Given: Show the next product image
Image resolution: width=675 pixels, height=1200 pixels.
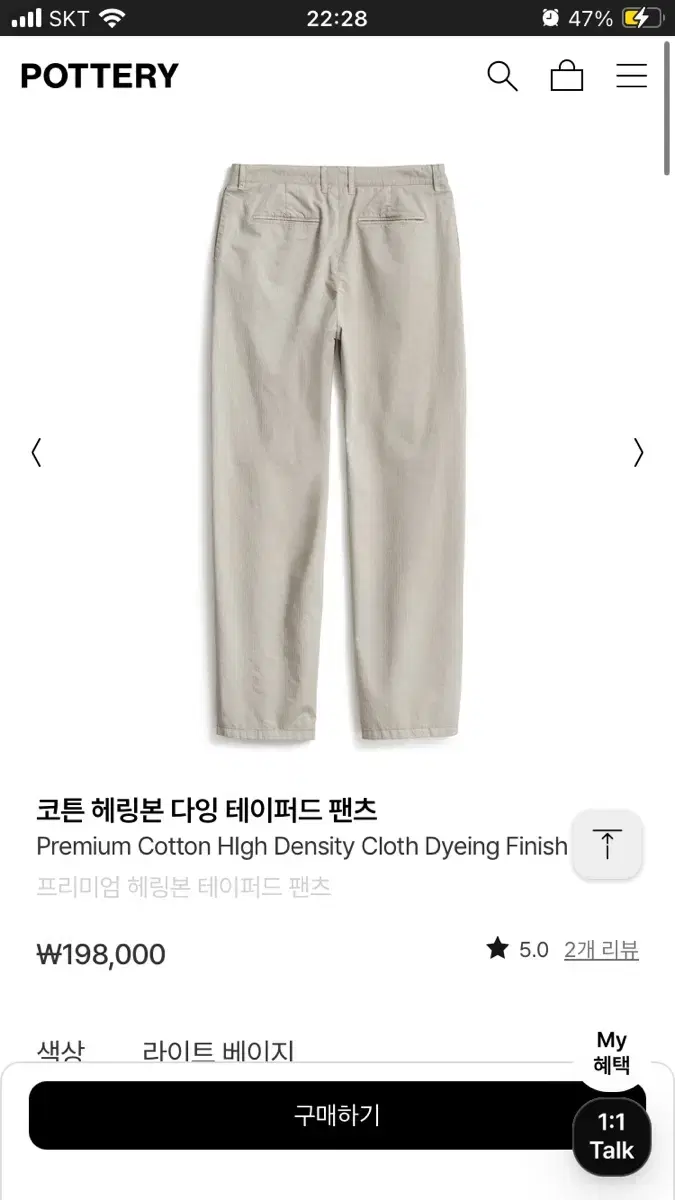Looking at the screenshot, I should click(x=638, y=453).
